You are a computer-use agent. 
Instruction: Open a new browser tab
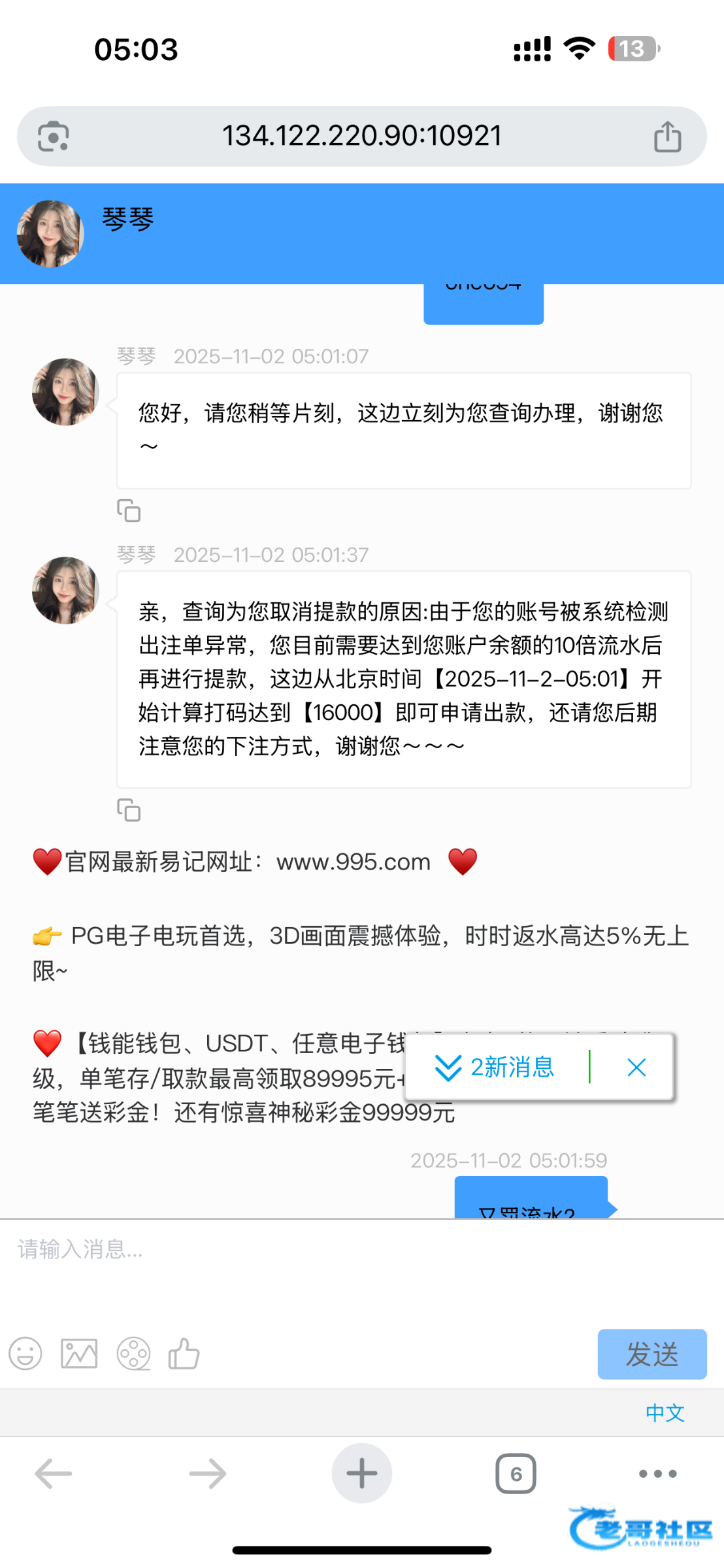coord(361,1473)
